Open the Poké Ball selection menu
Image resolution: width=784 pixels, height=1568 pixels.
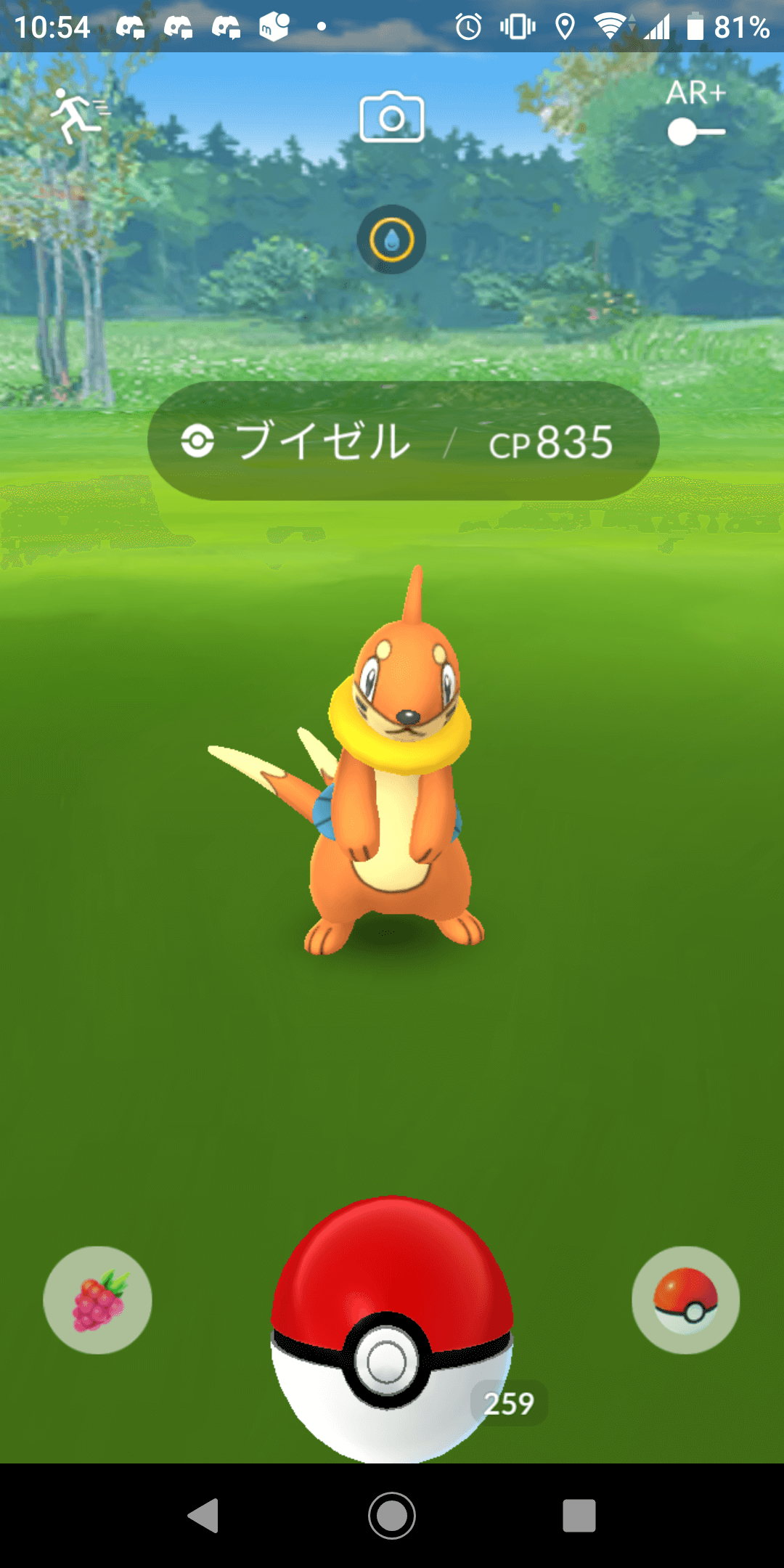click(685, 1300)
